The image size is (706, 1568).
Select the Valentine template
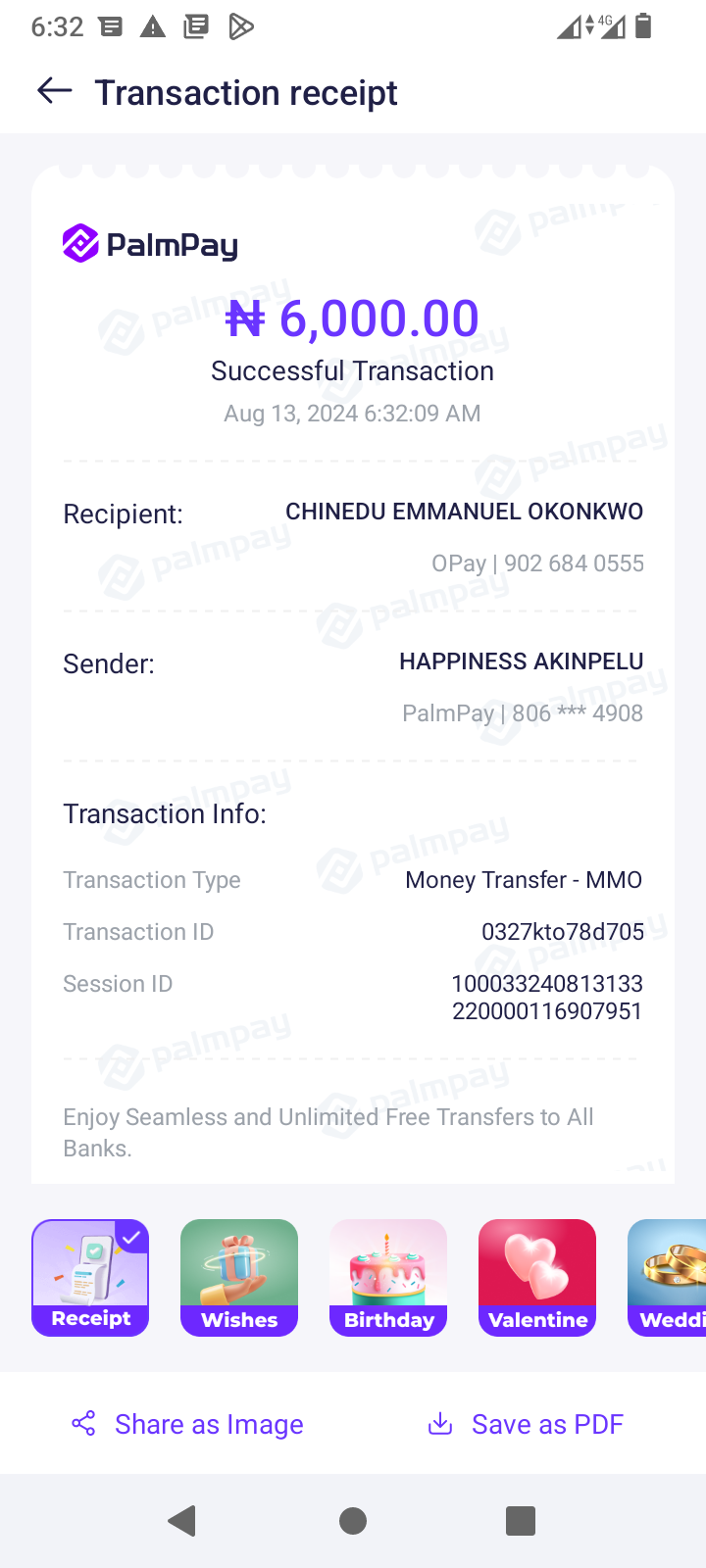[x=537, y=1277]
